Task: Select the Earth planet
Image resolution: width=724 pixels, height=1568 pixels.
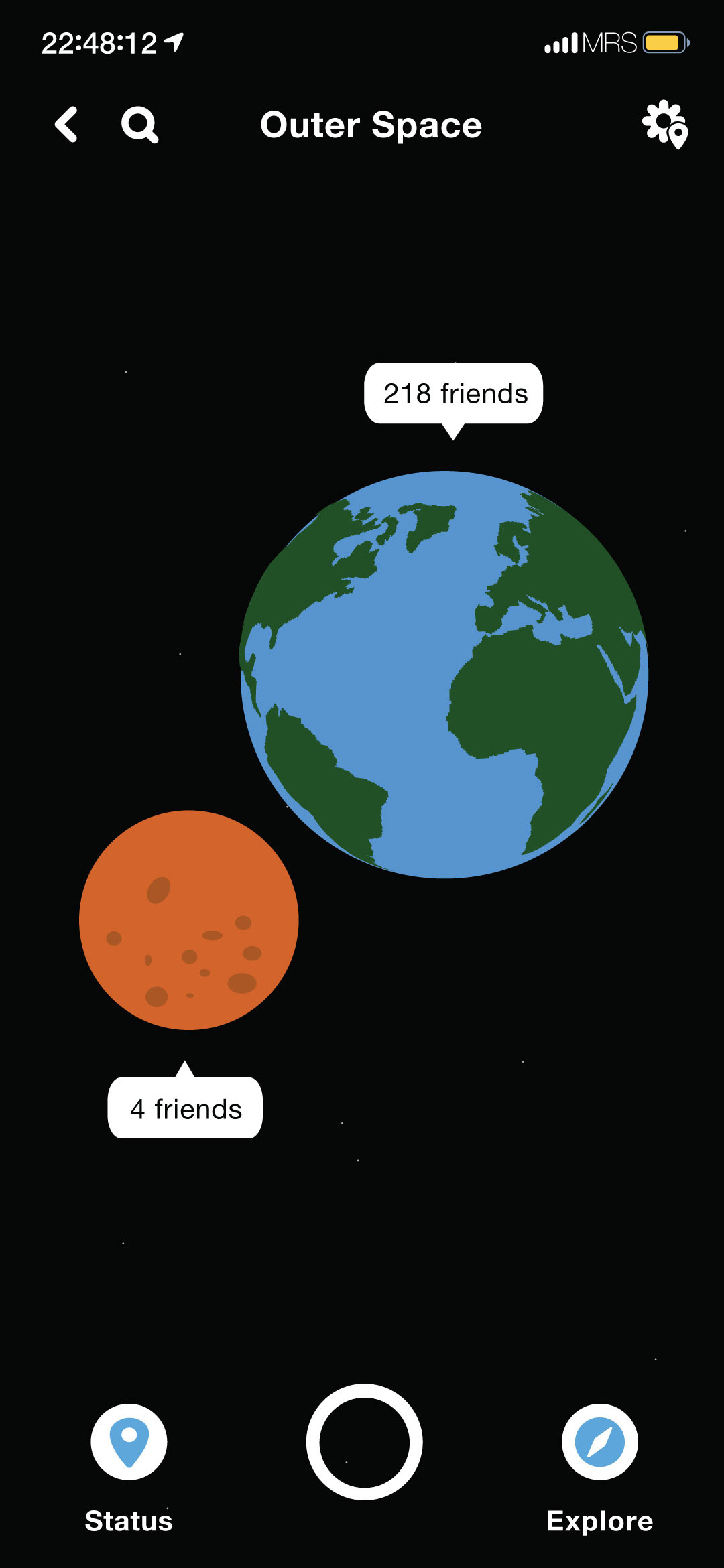Action: 444,675
